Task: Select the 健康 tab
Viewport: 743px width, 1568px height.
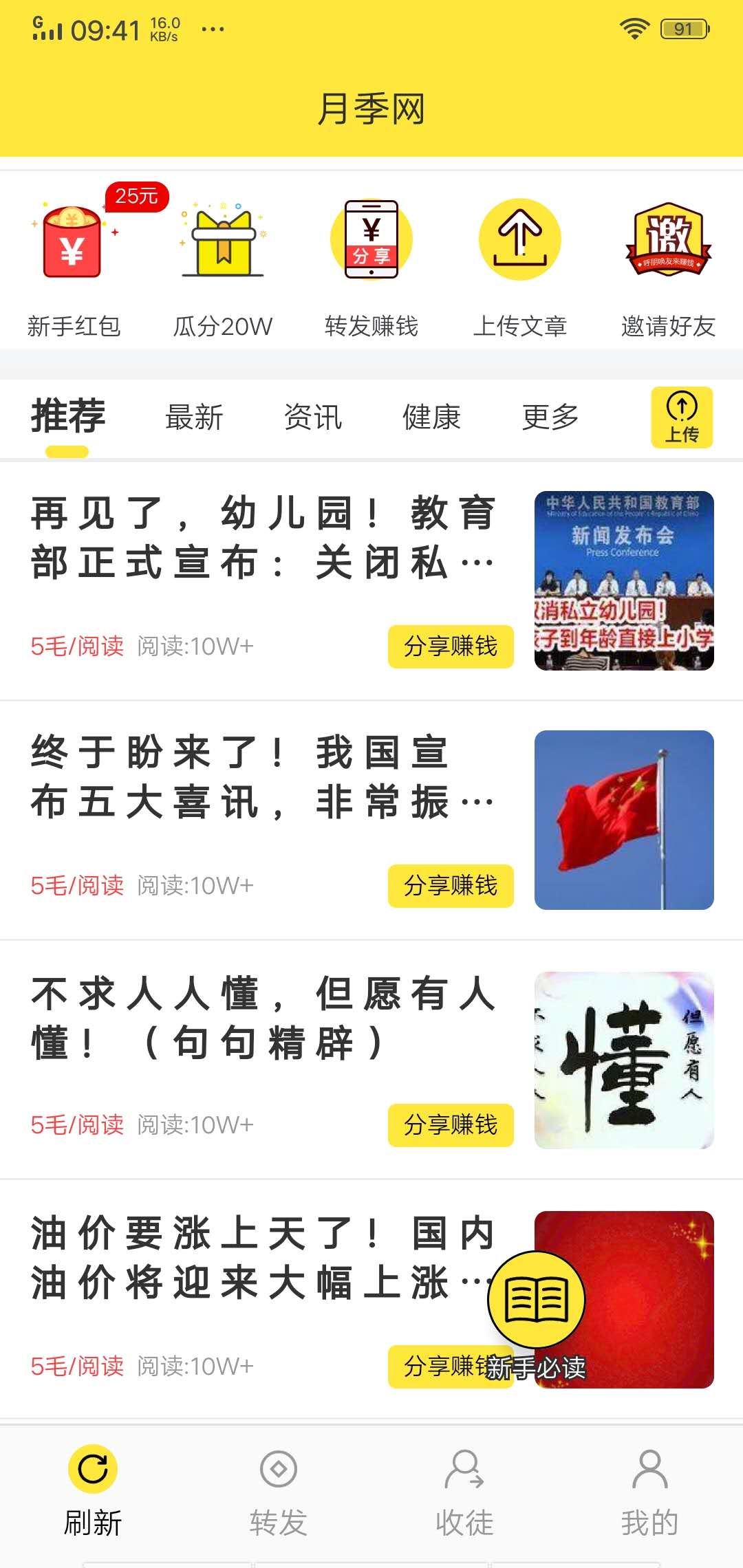Action: pos(432,417)
